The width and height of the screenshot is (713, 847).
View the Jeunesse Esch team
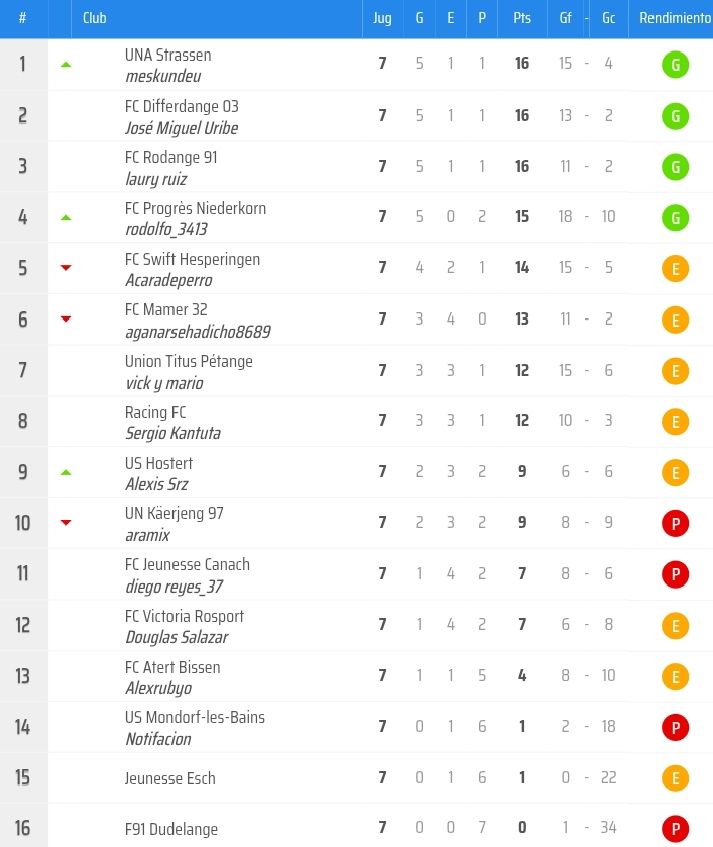point(170,778)
